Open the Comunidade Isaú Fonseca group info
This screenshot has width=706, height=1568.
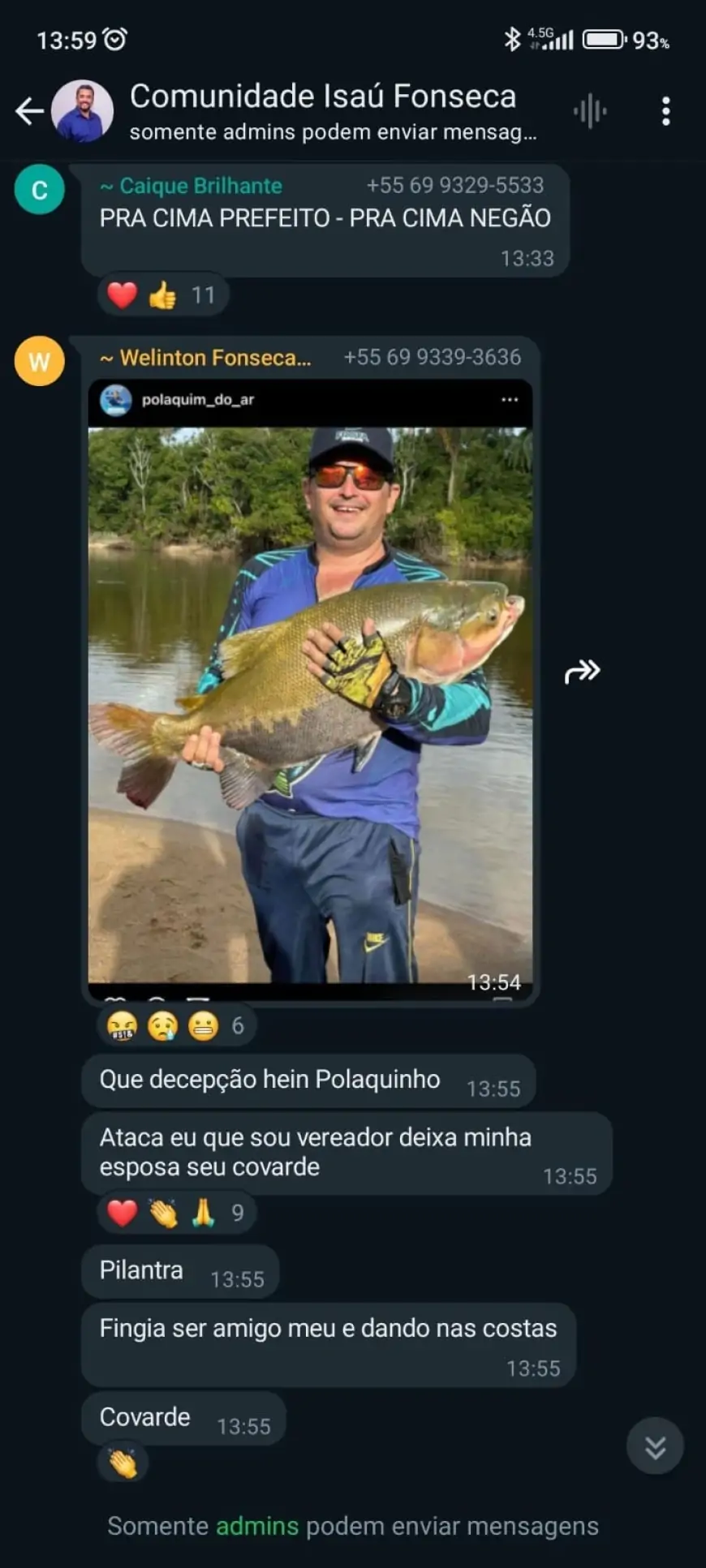point(323,111)
